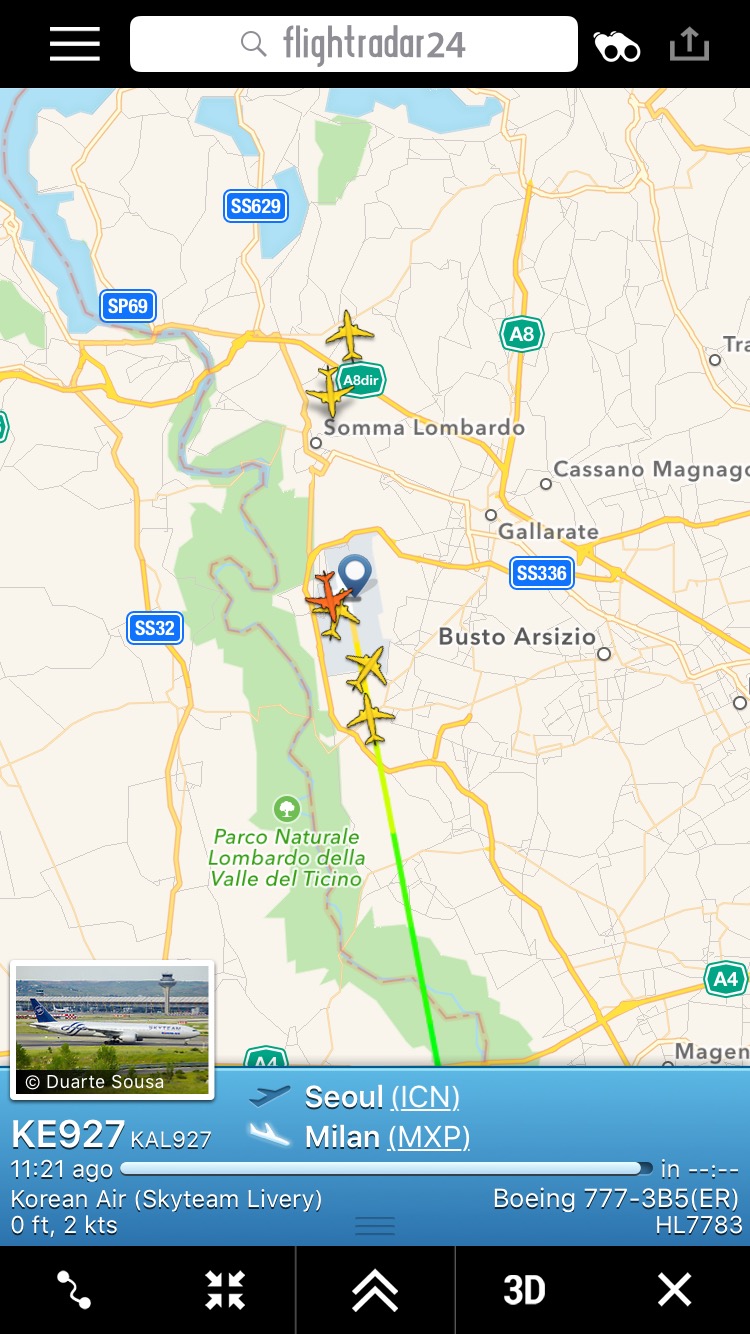750x1334 pixels.
Task: Show the flight route on map
Action: click(x=74, y=1290)
